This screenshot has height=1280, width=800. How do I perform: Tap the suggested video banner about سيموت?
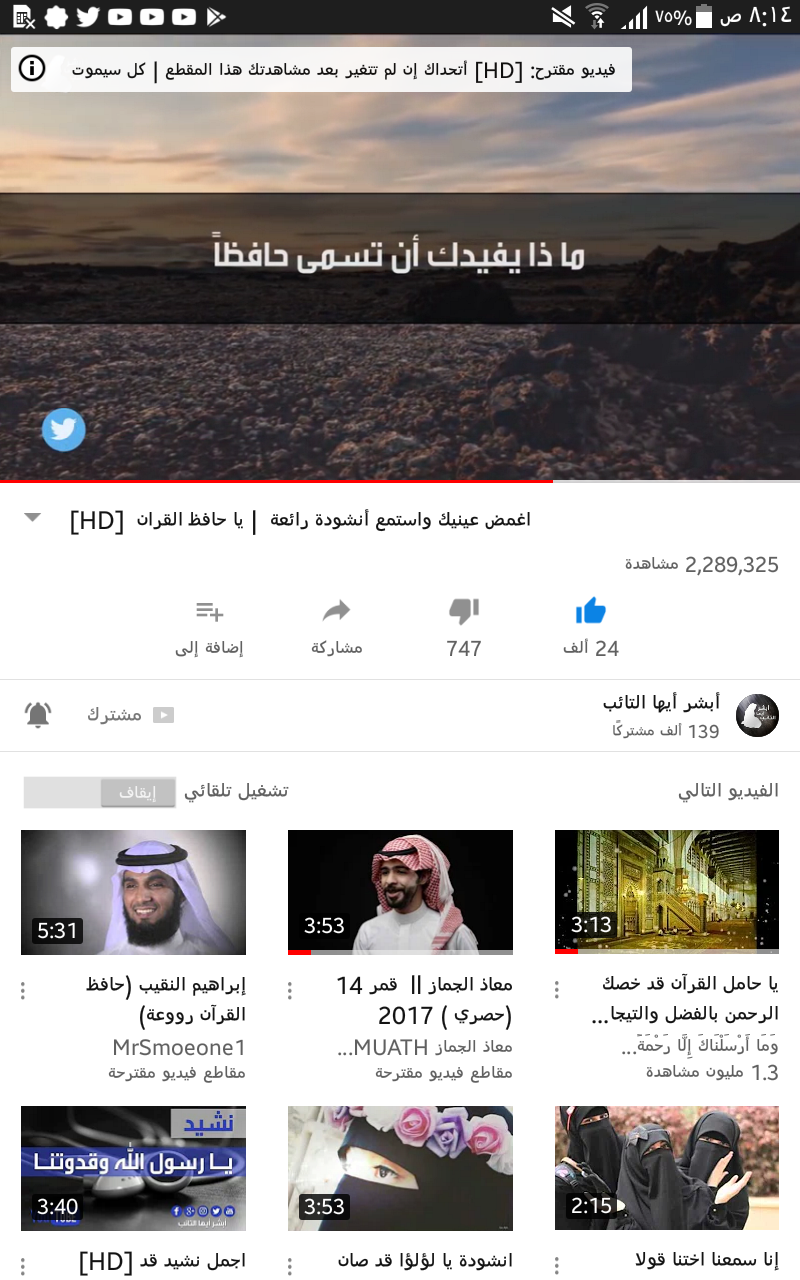tap(340, 70)
